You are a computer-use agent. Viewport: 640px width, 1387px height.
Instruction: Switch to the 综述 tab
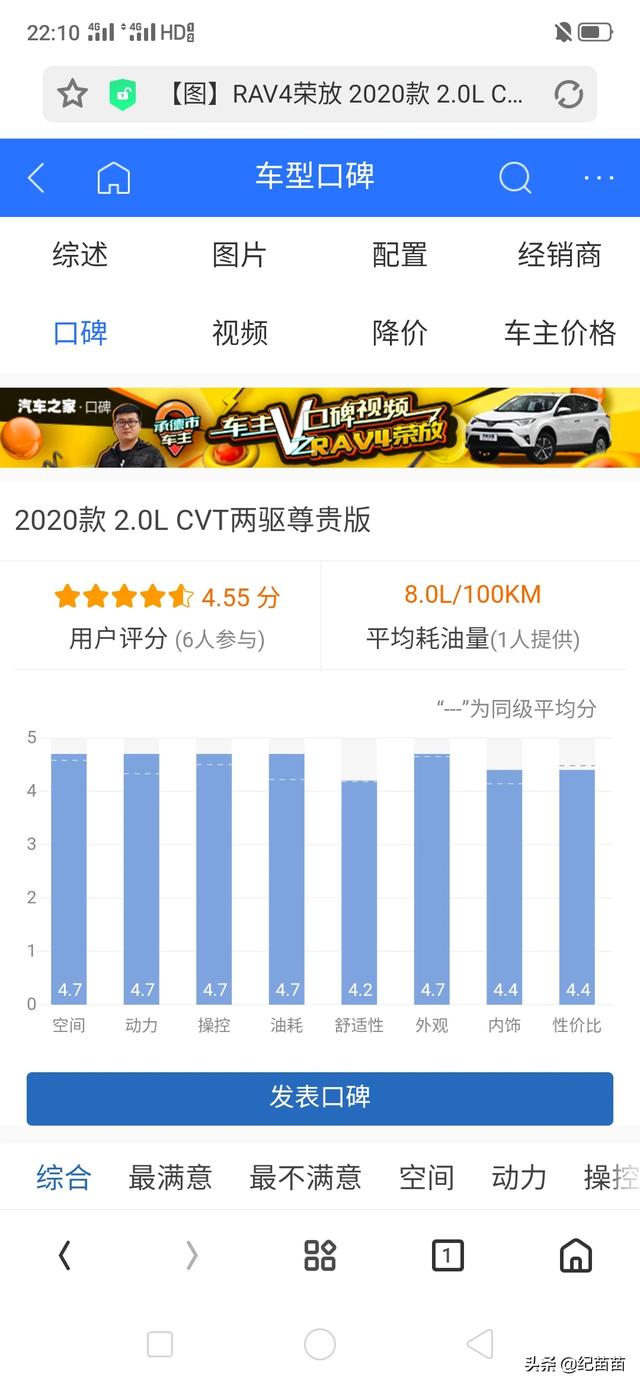click(x=80, y=255)
